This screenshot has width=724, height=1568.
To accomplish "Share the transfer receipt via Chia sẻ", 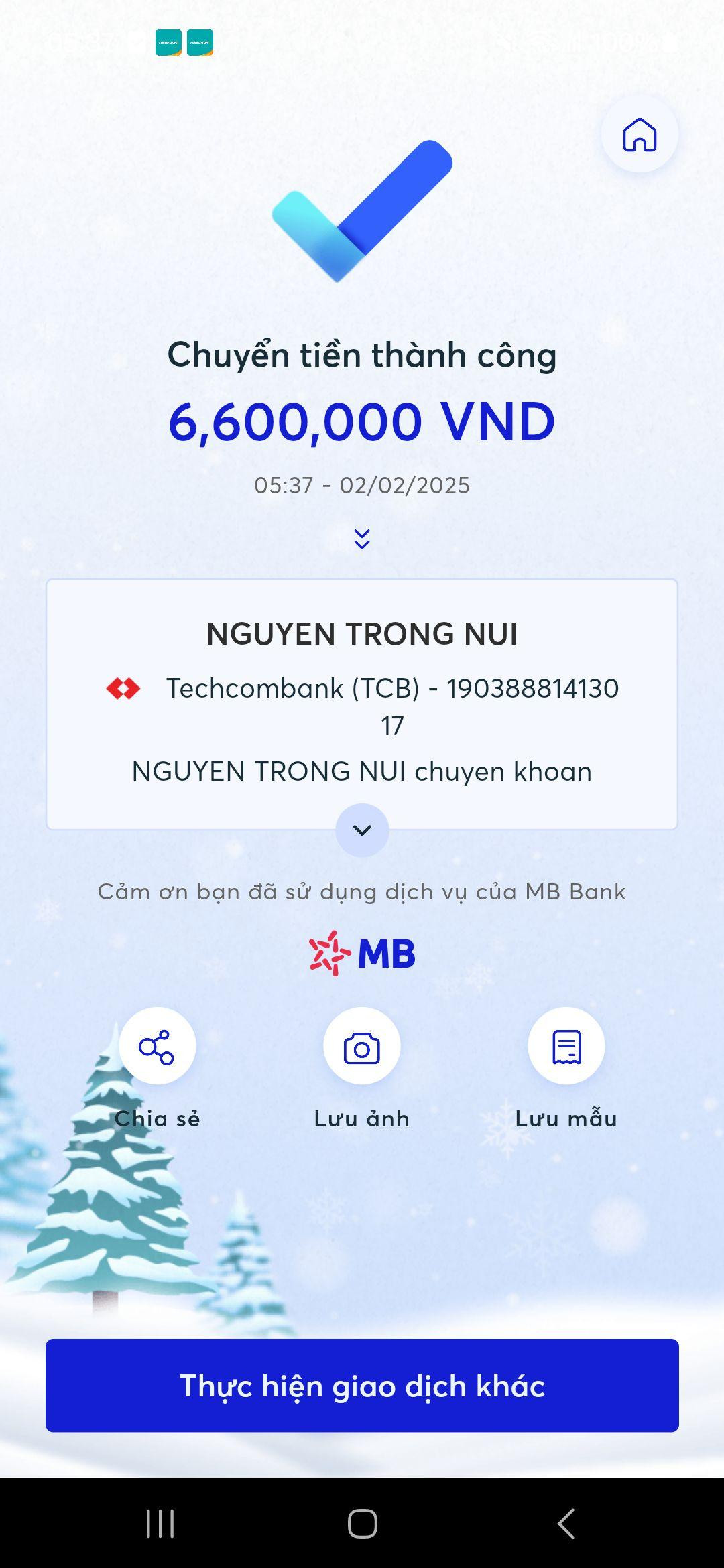I will [157, 1047].
